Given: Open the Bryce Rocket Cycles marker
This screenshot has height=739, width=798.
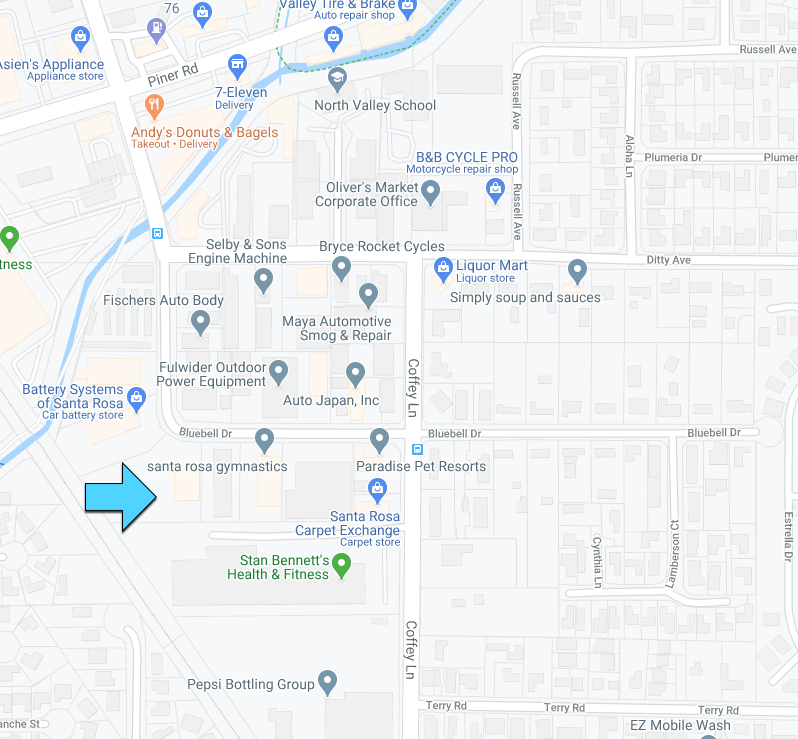Looking at the screenshot, I should click(x=341, y=267).
